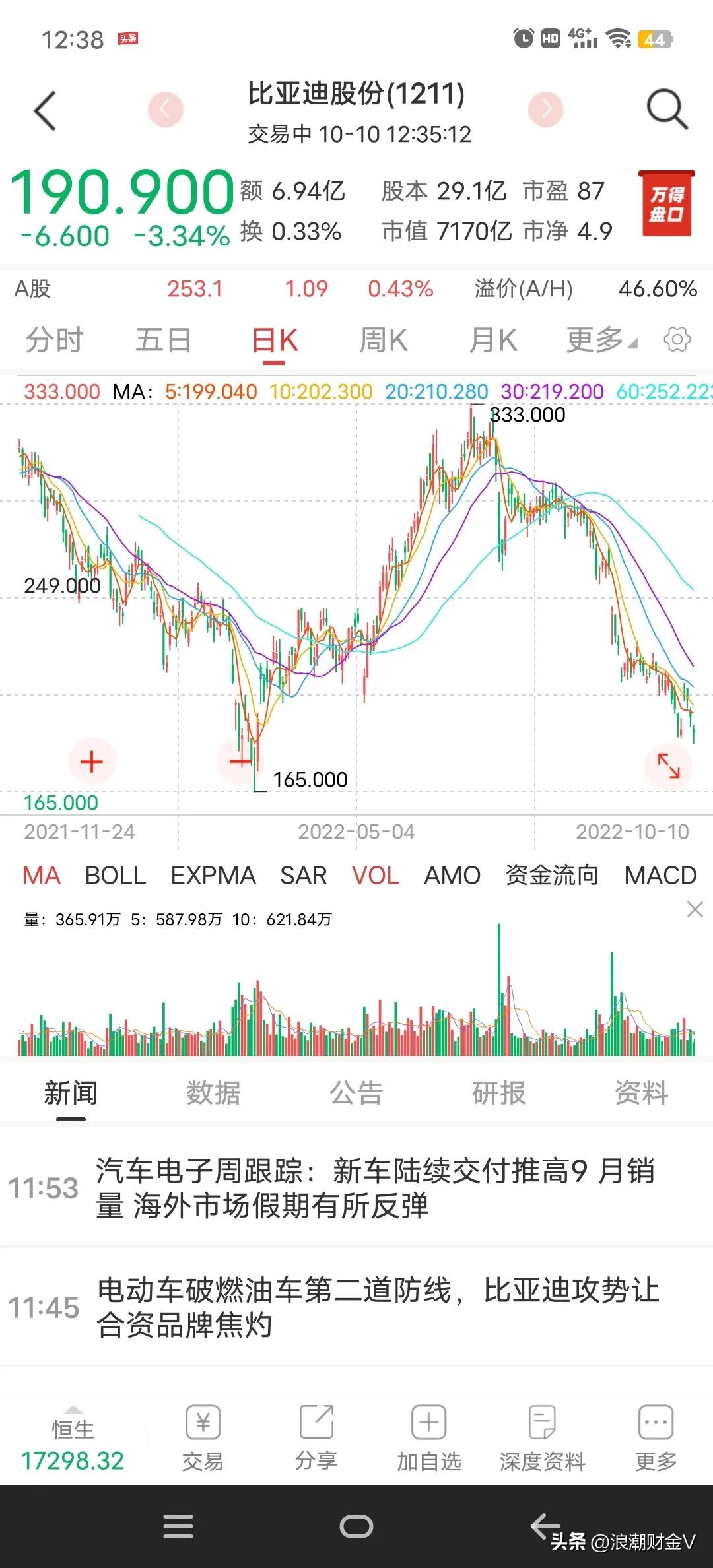This screenshot has height=1568, width=713.
Task: Open the 数据 tab
Action: pyautogui.click(x=213, y=1094)
